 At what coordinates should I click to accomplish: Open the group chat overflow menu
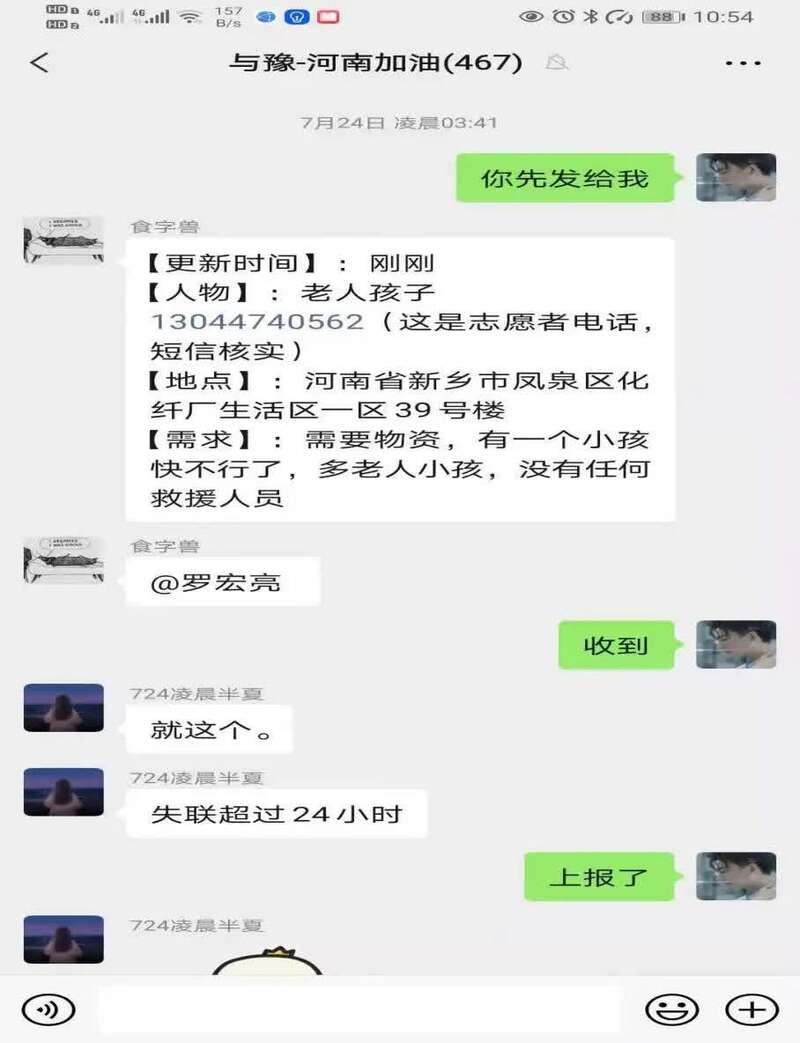tap(742, 63)
